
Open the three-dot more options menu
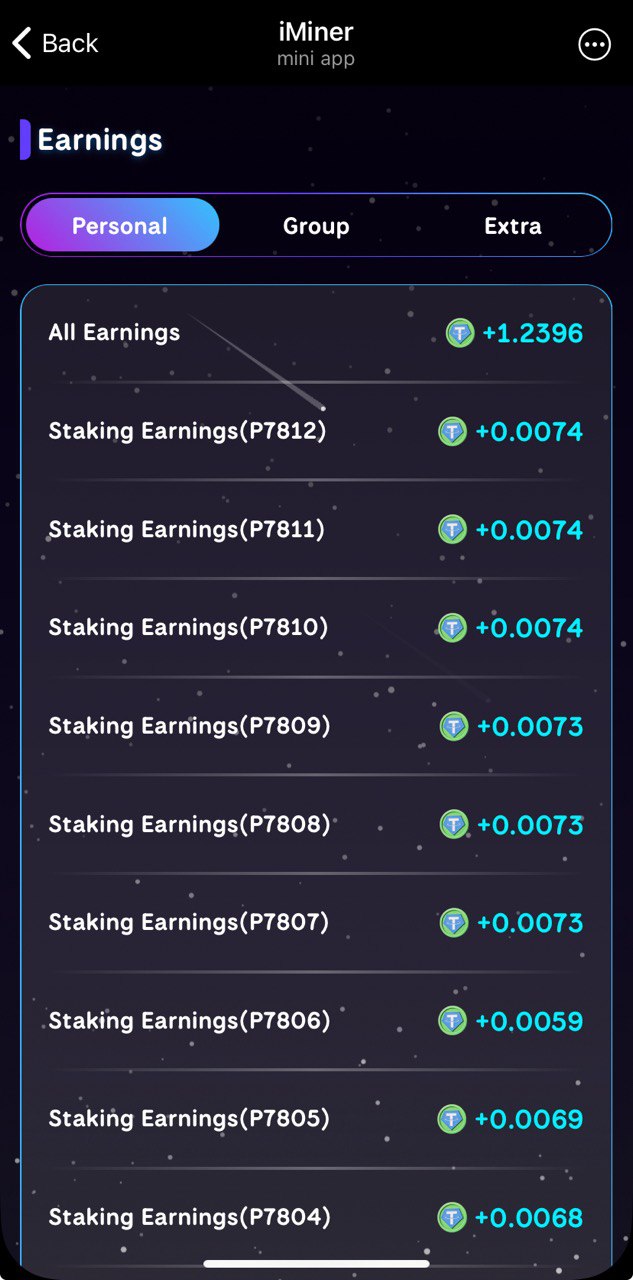click(x=594, y=44)
